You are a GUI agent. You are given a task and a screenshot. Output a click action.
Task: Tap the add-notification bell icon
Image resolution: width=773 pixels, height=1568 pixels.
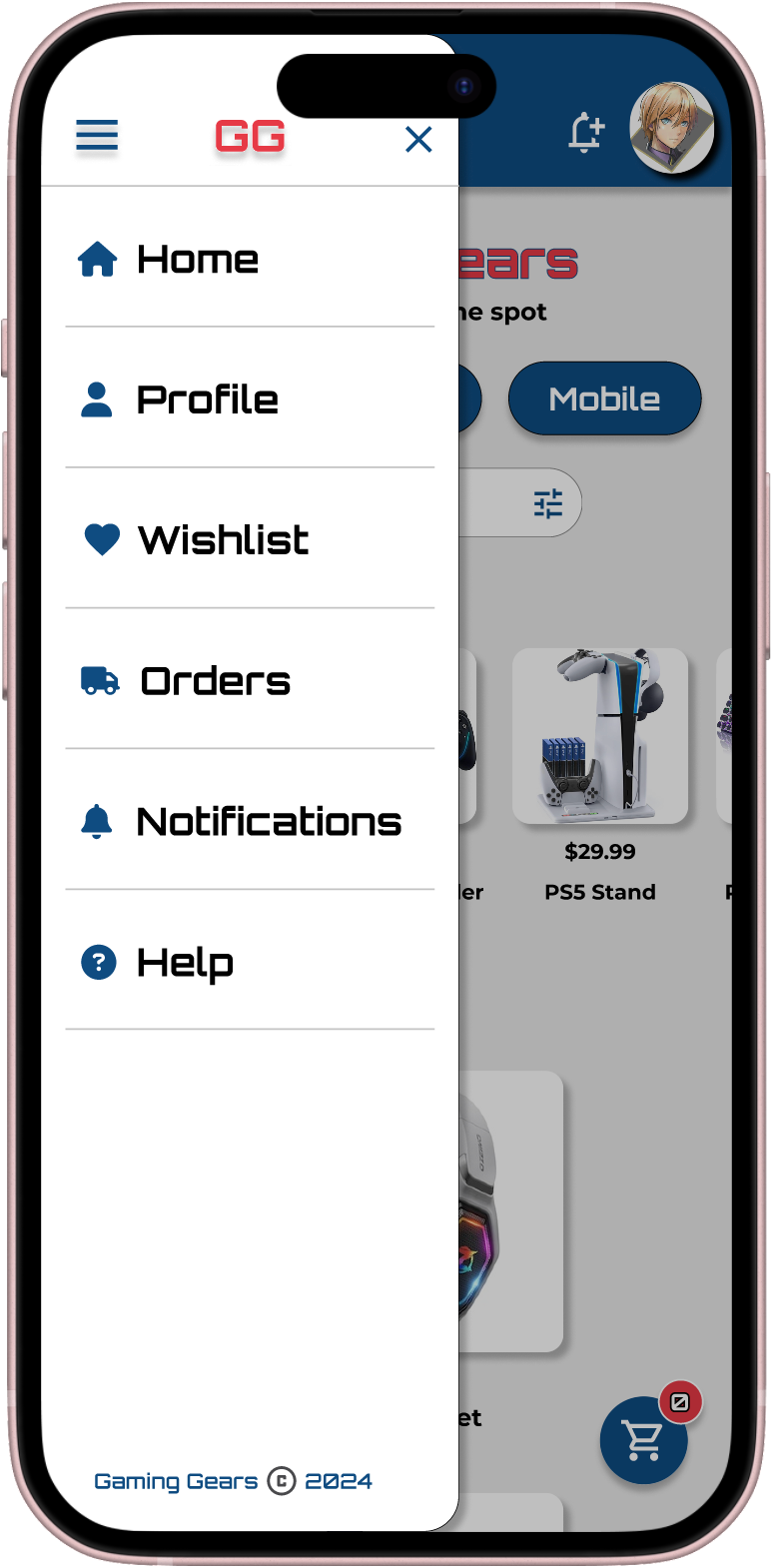point(586,133)
